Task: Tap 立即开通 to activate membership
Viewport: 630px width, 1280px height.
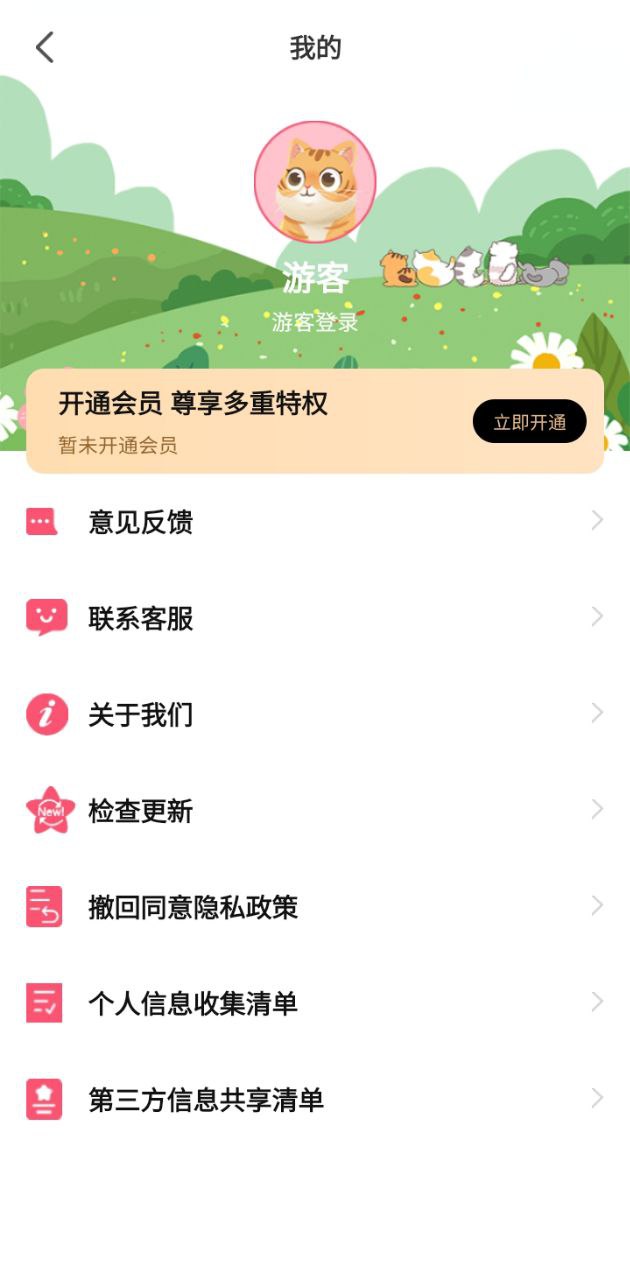Action: click(529, 421)
